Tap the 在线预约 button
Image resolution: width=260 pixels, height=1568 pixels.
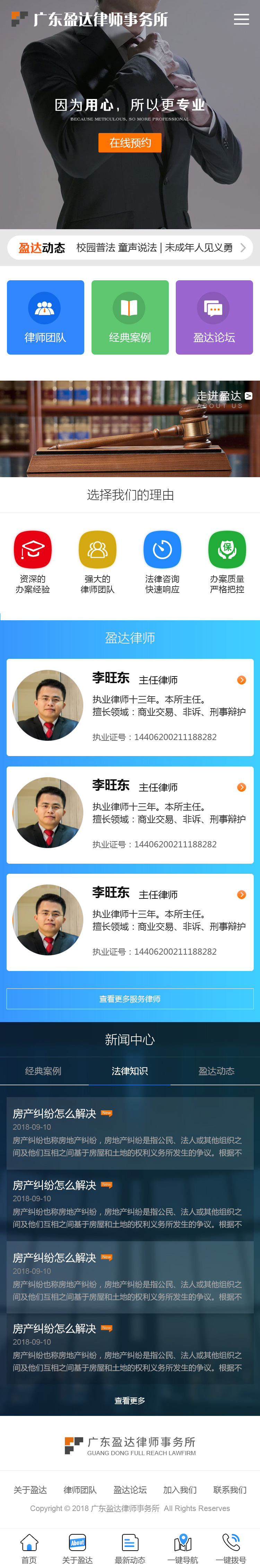click(x=130, y=143)
